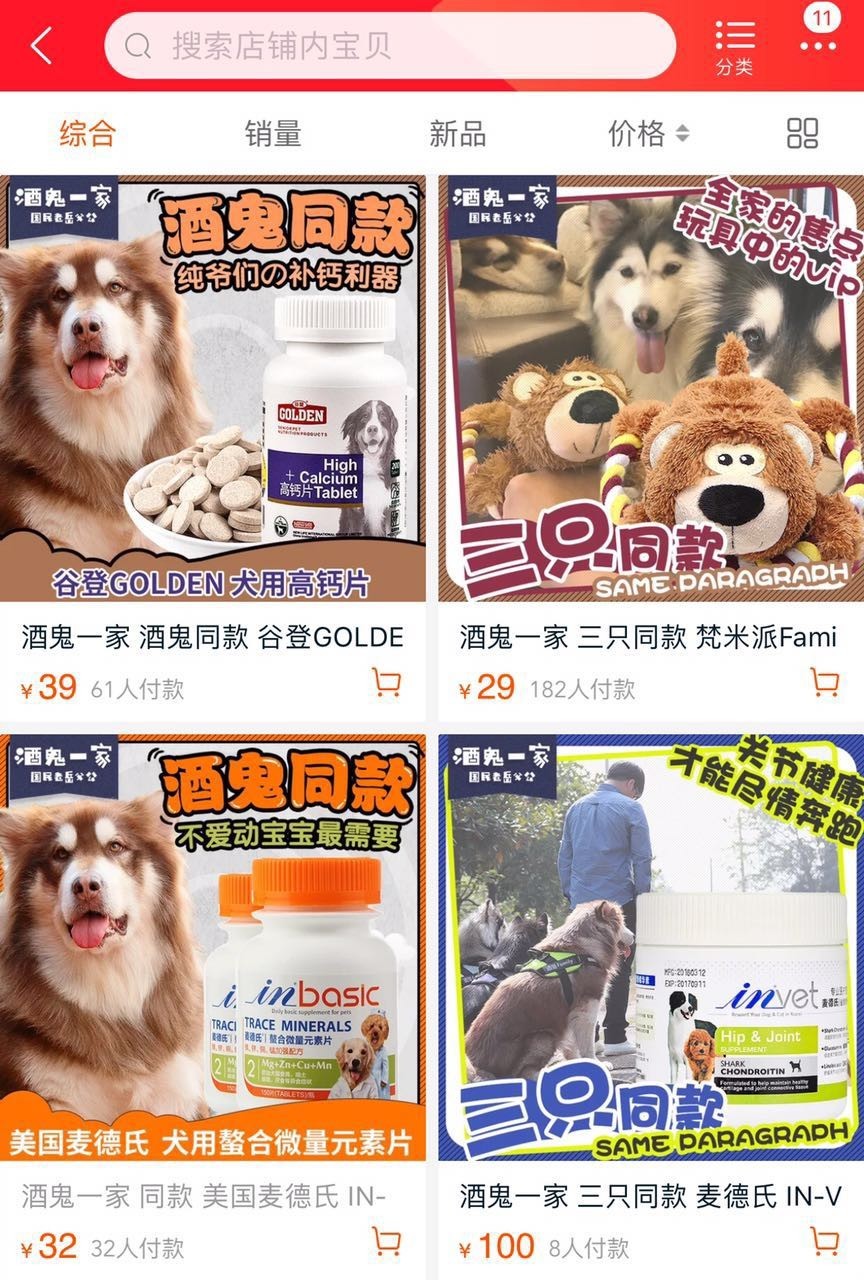Image resolution: width=864 pixels, height=1280 pixels.
Task: Add the ¥32 trace minerals to cart
Action: coord(386,1242)
